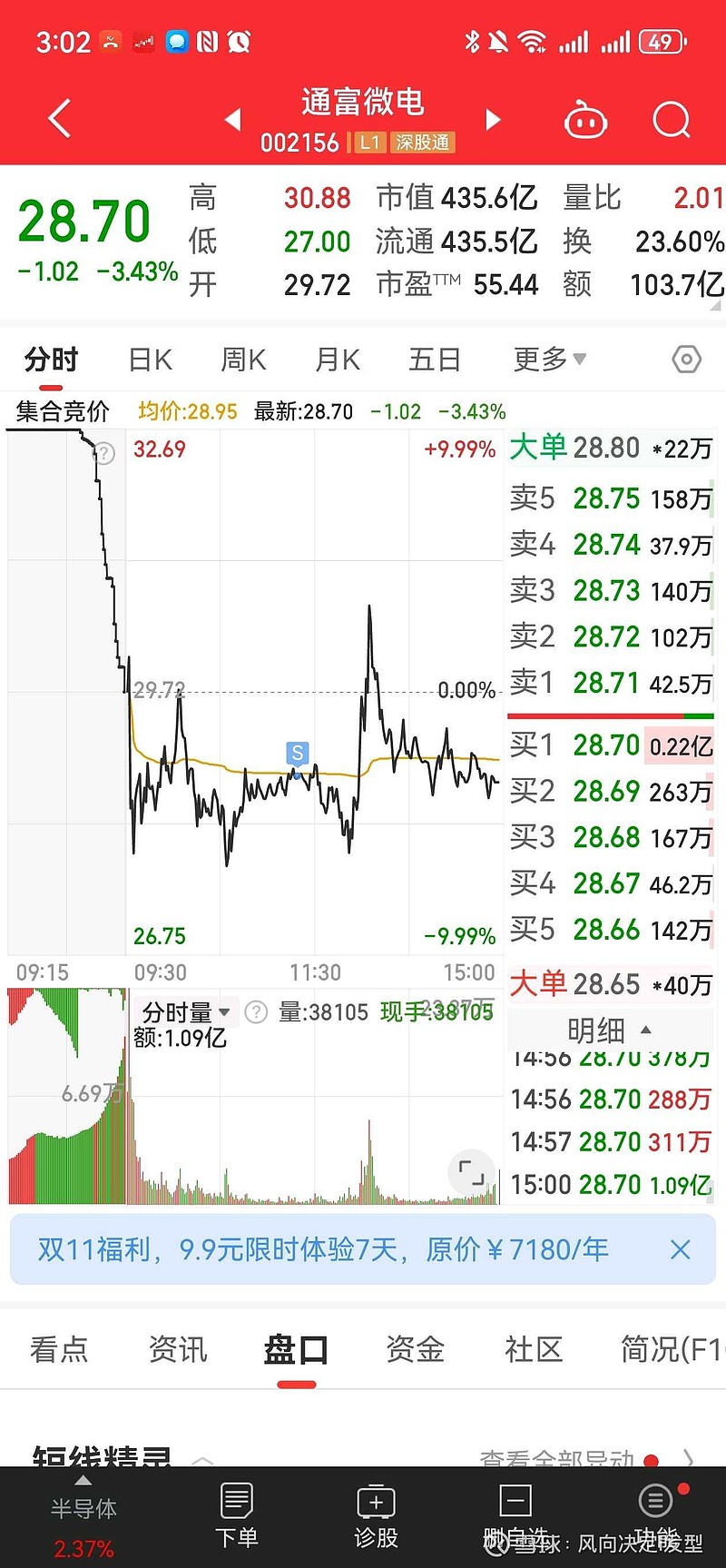Tap the 下单 order placement icon
The image size is (726, 1568).
[236, 1512]
